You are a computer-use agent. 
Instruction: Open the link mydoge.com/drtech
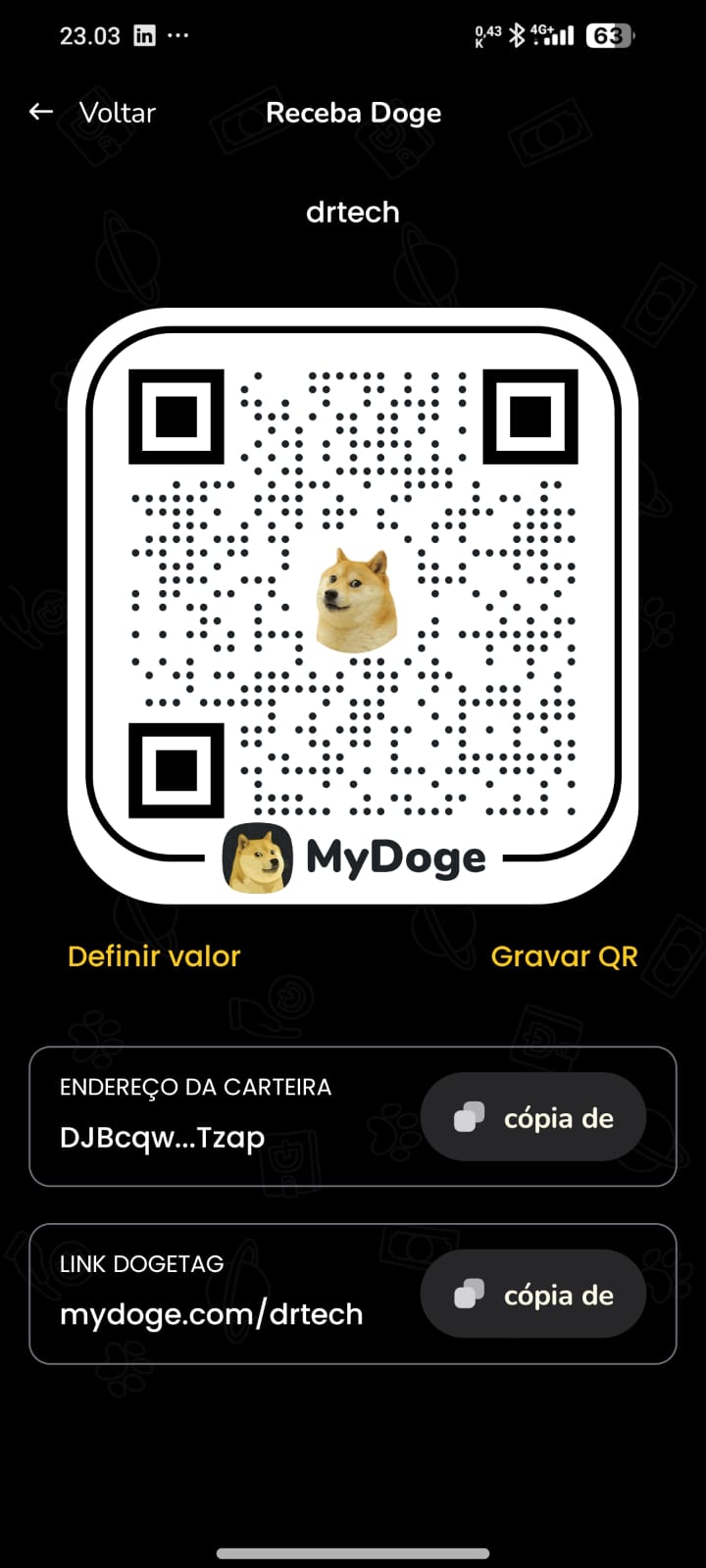click(211, 1314)
